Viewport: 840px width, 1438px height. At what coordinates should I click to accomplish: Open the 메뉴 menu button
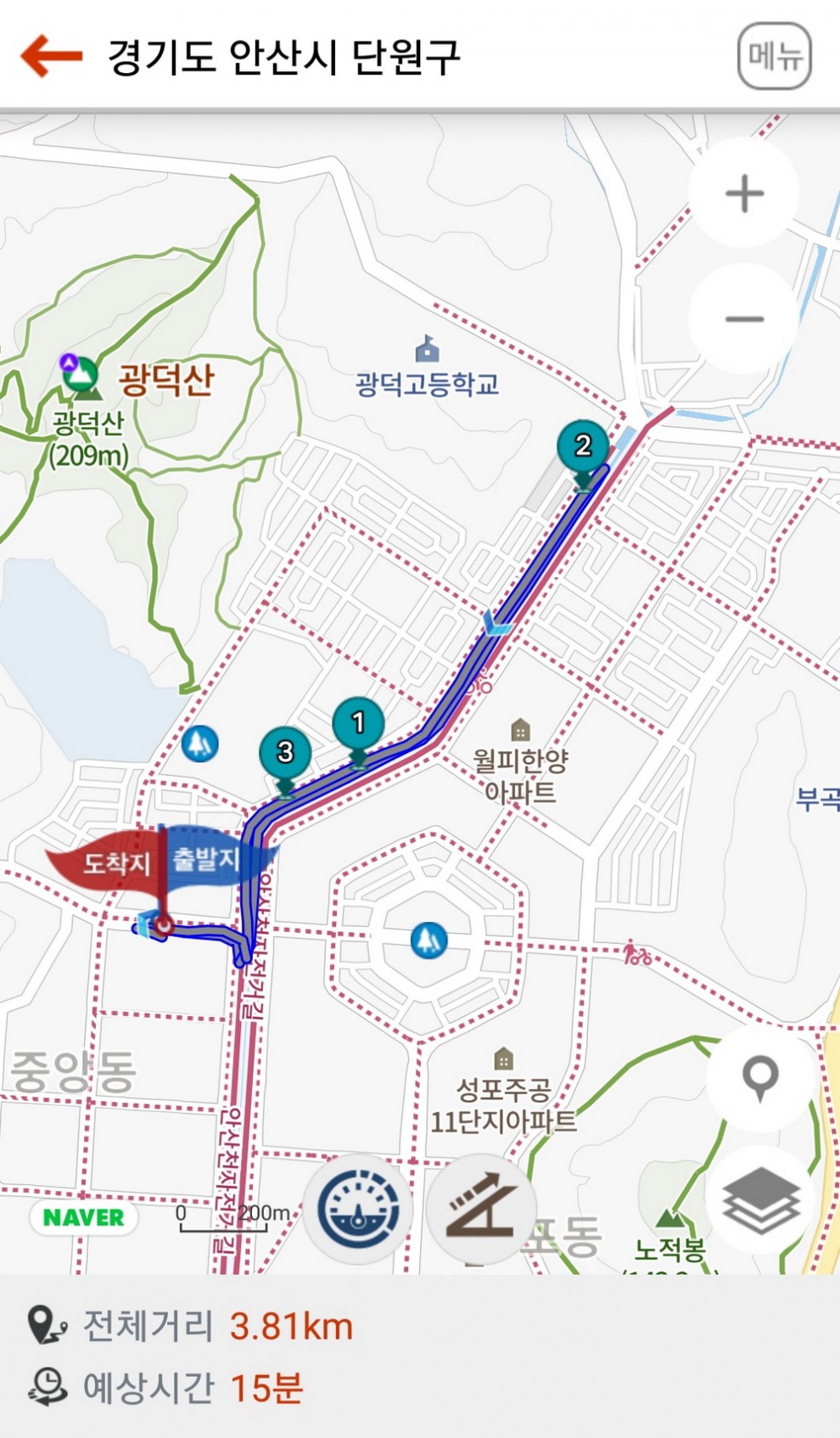[x=775, y=57]
